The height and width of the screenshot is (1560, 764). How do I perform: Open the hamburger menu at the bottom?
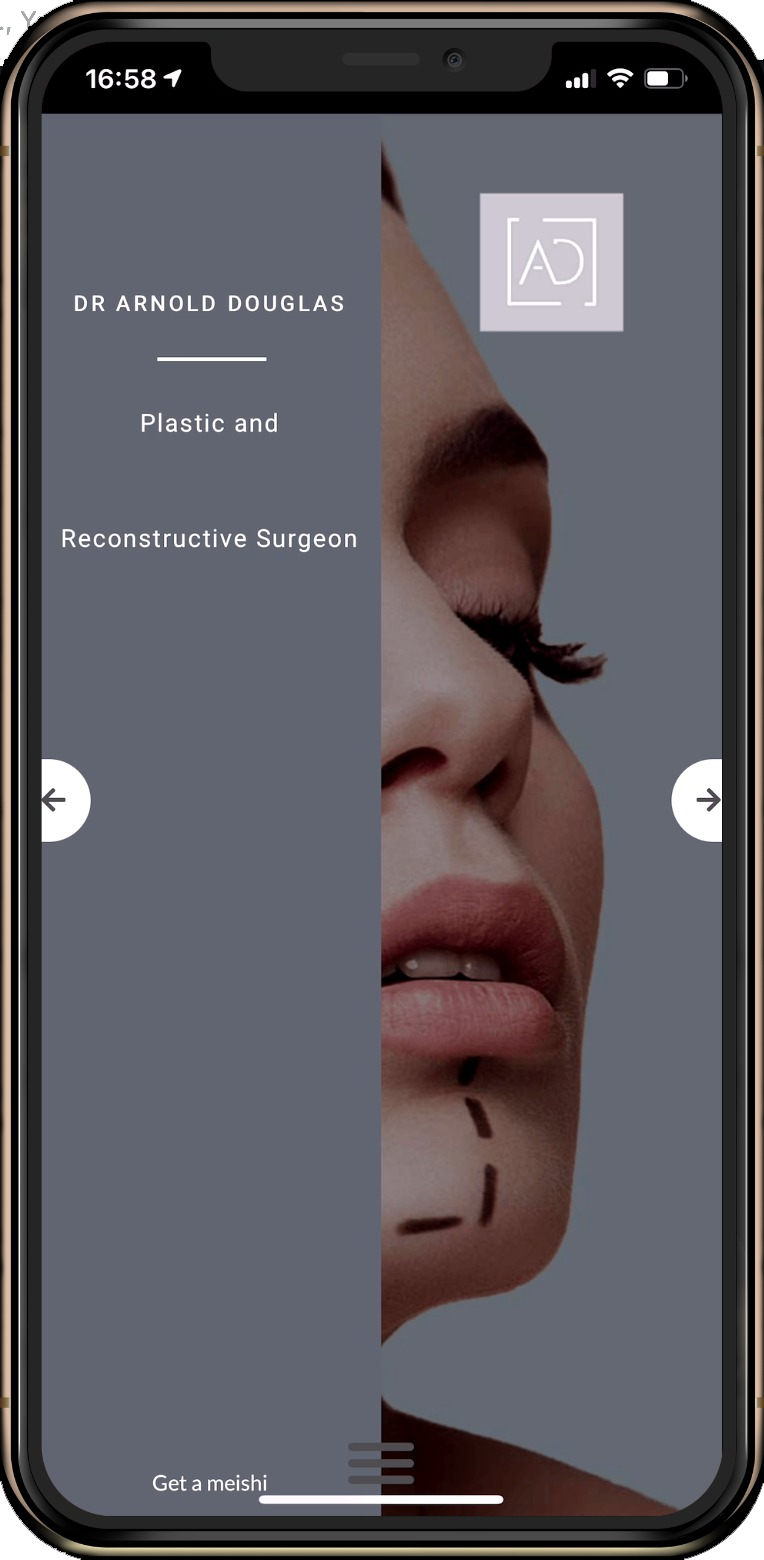point(381,1463)
